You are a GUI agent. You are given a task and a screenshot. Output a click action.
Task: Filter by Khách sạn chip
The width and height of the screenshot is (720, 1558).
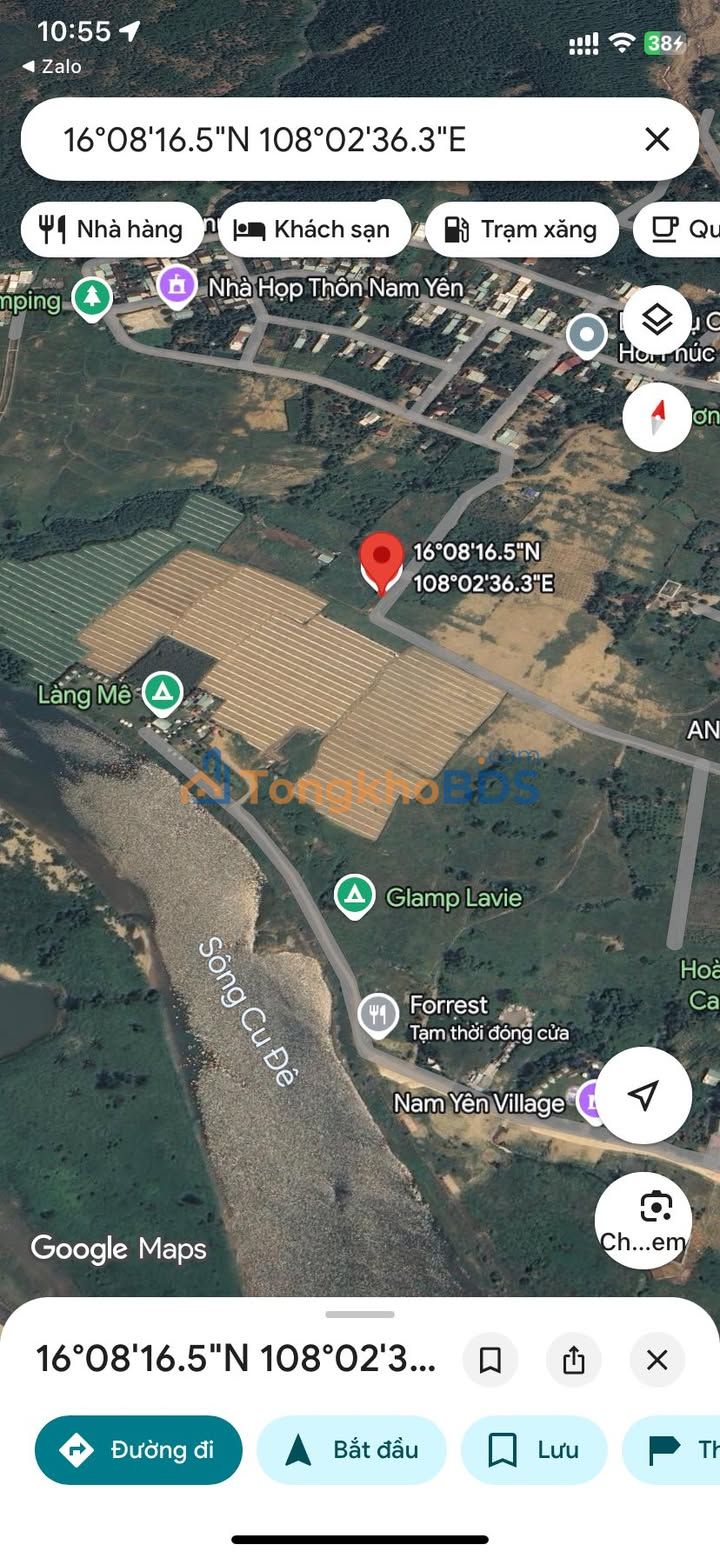click(313, 230)
